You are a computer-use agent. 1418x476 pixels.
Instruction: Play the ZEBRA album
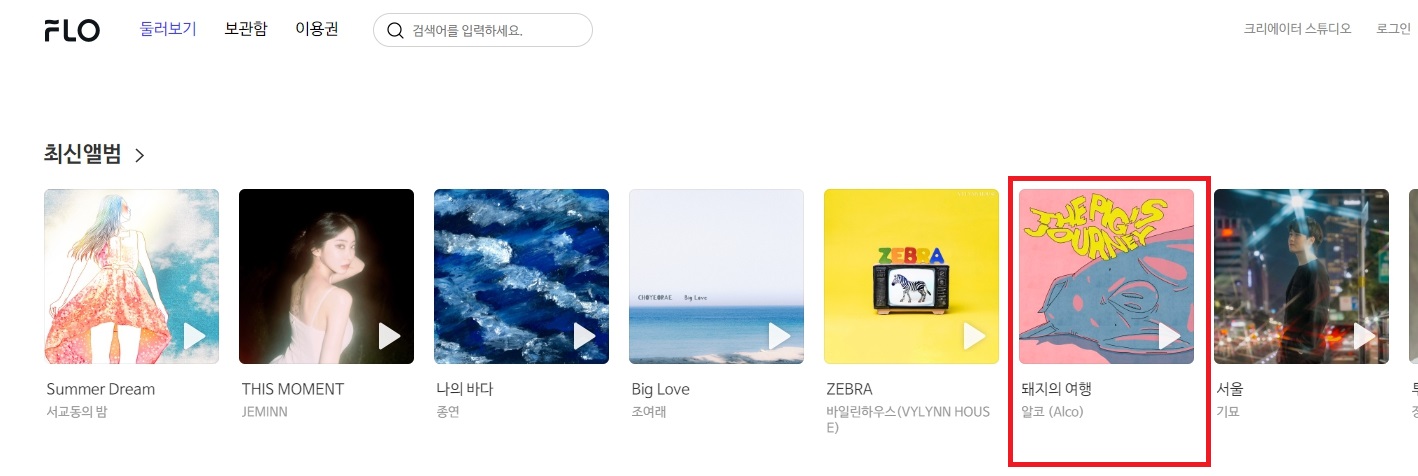pos(974,337)
